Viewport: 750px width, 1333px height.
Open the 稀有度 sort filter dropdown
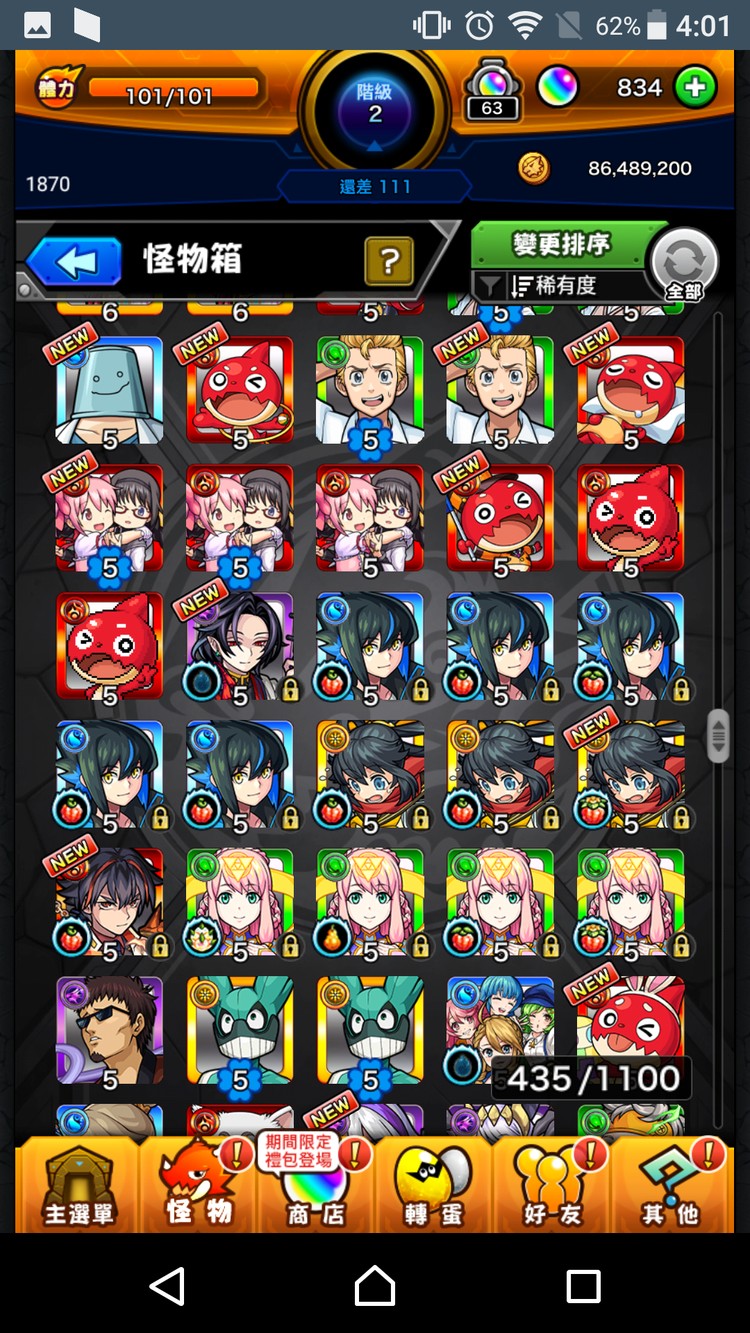(560, 286)
